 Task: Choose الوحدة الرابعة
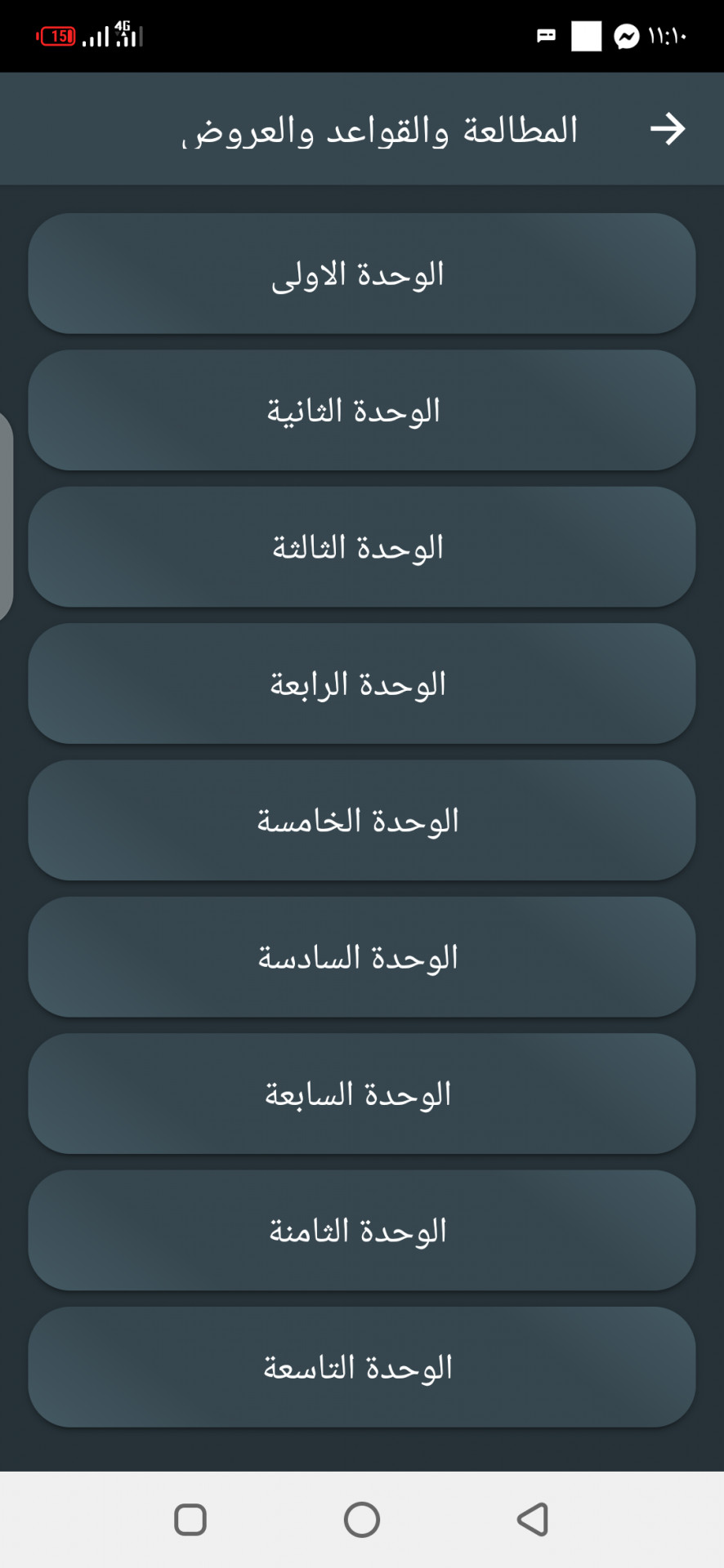[362, 684]
